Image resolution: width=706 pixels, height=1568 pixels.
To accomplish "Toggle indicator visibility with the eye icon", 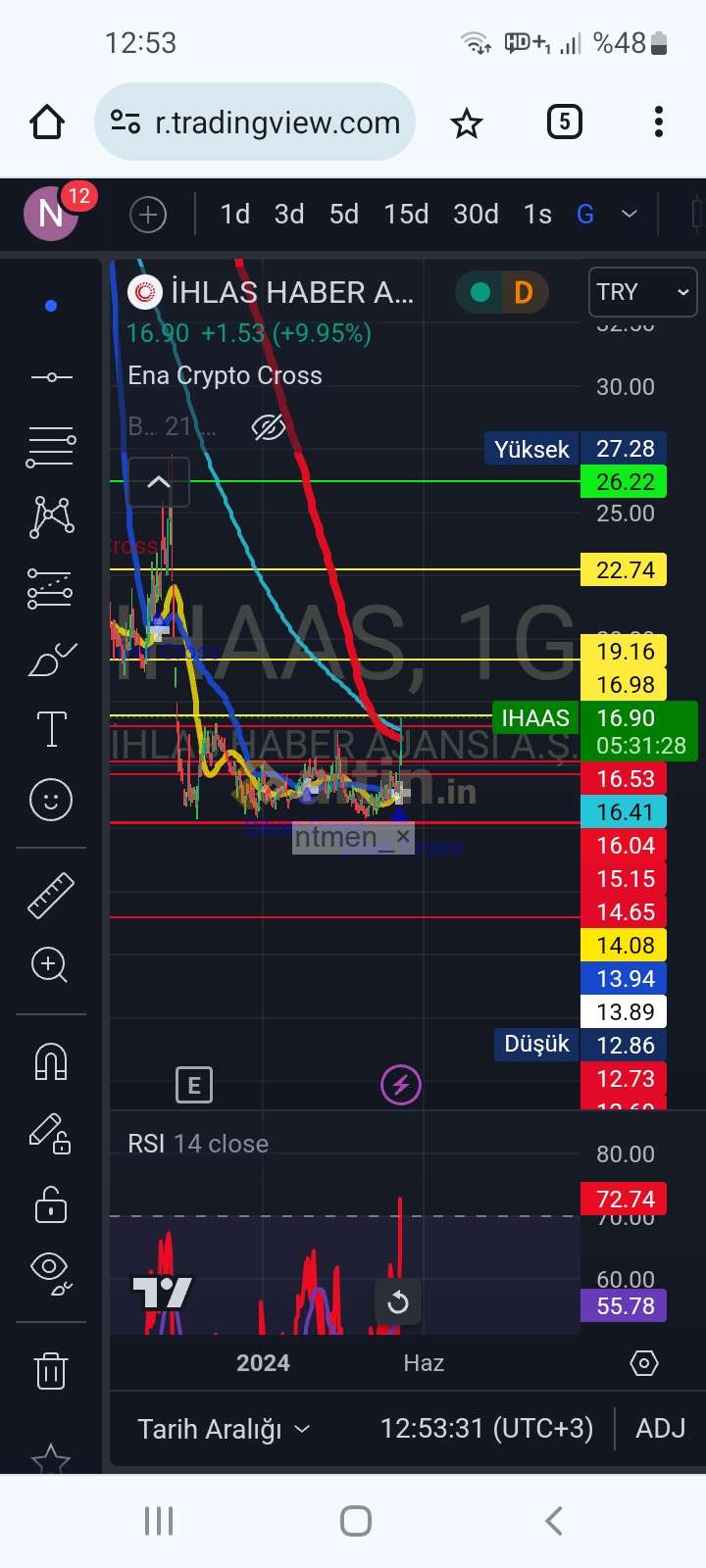I will pos(268,427).
